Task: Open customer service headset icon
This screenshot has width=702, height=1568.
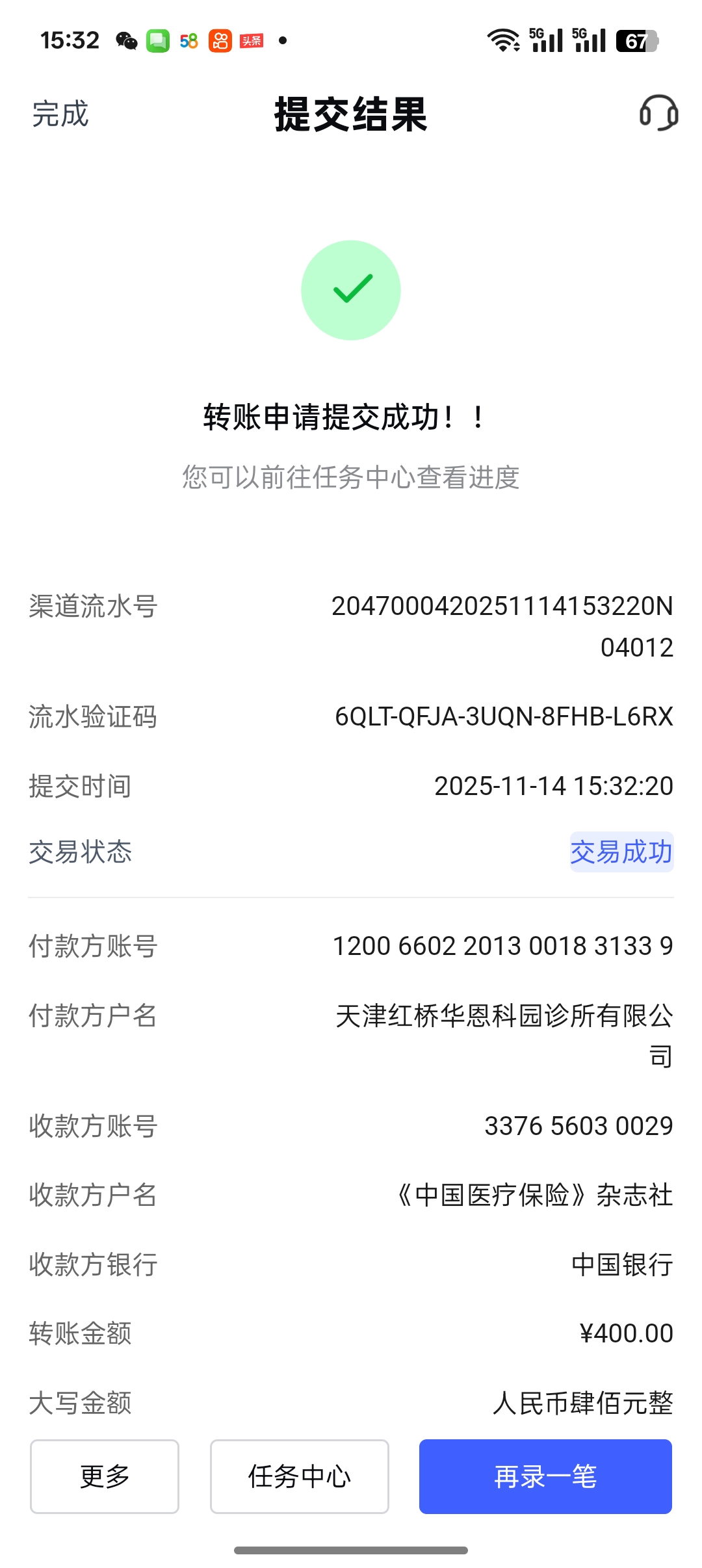Action: [x=658, y=113]
